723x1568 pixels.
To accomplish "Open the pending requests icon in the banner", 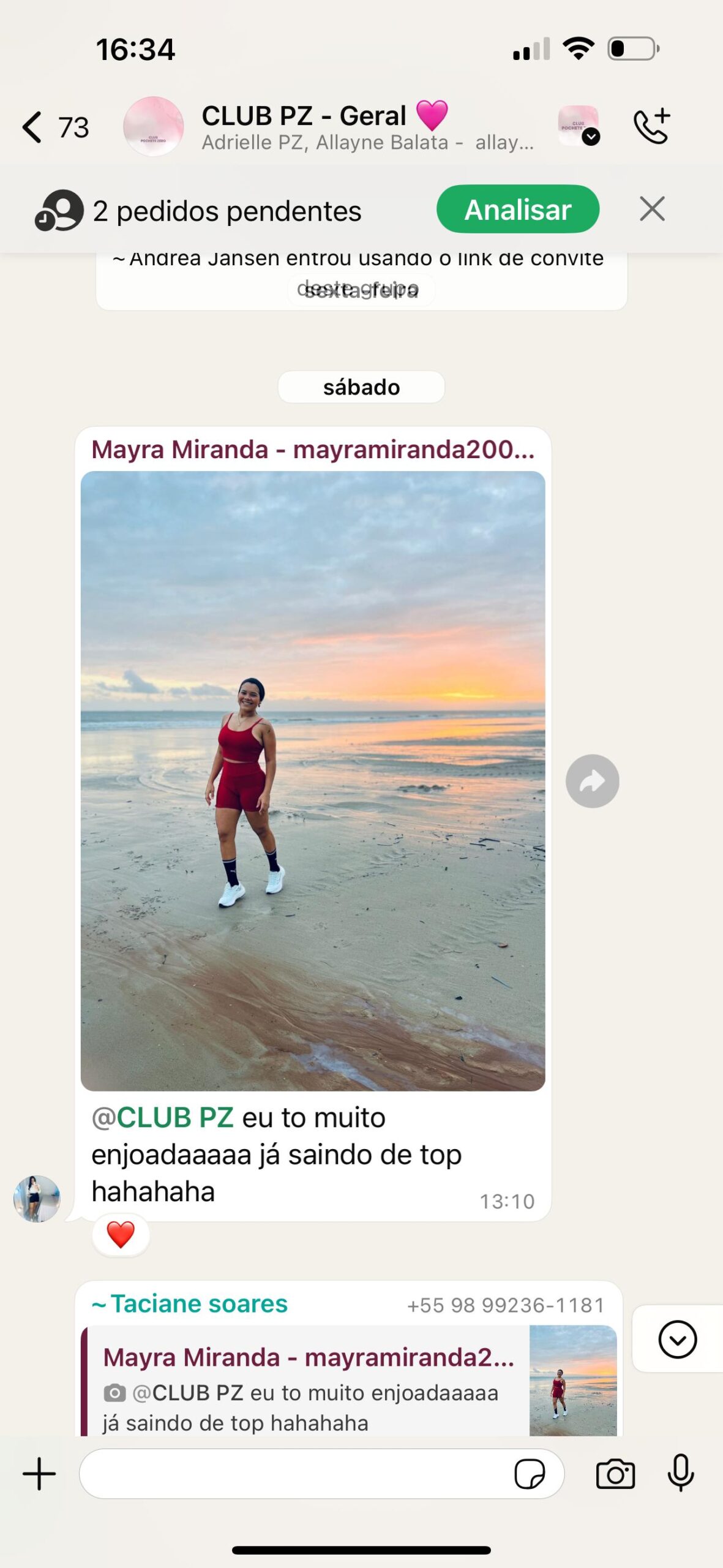I will tap(61, 209).
